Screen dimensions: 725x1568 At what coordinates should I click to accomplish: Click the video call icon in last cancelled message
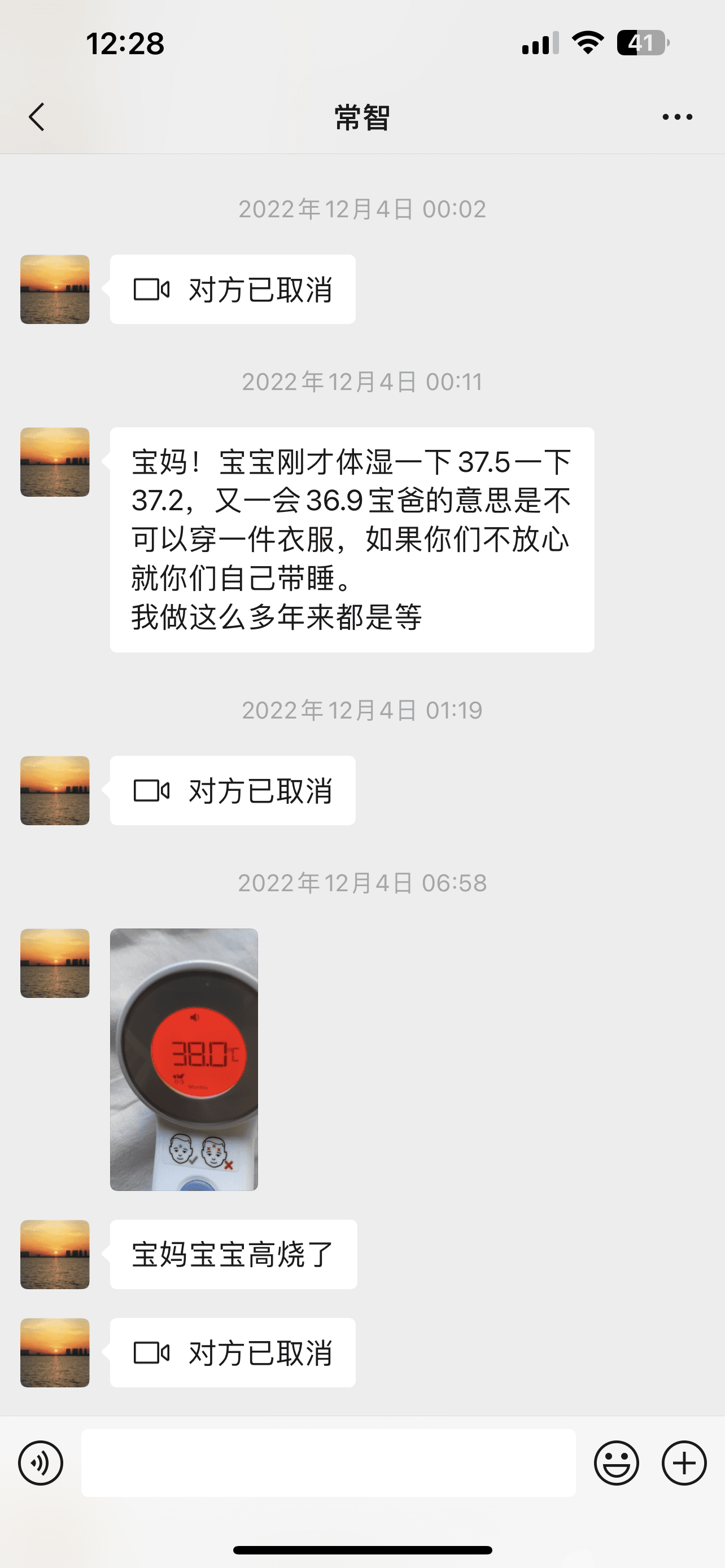(151, 1352)
